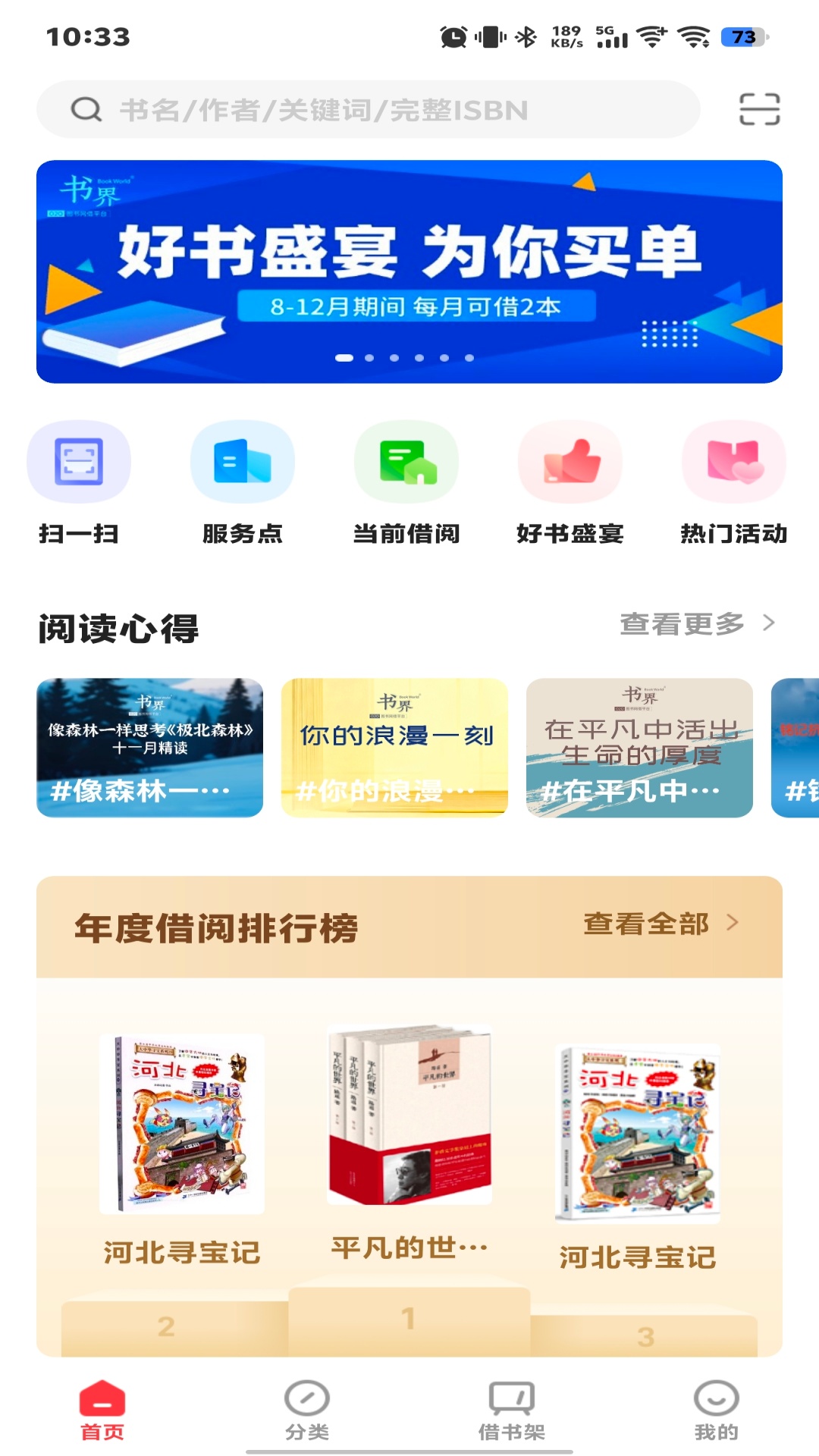The image size is (819, 1456).
Task: Open 我的 profile tab icon
Action: [716, 1408]
